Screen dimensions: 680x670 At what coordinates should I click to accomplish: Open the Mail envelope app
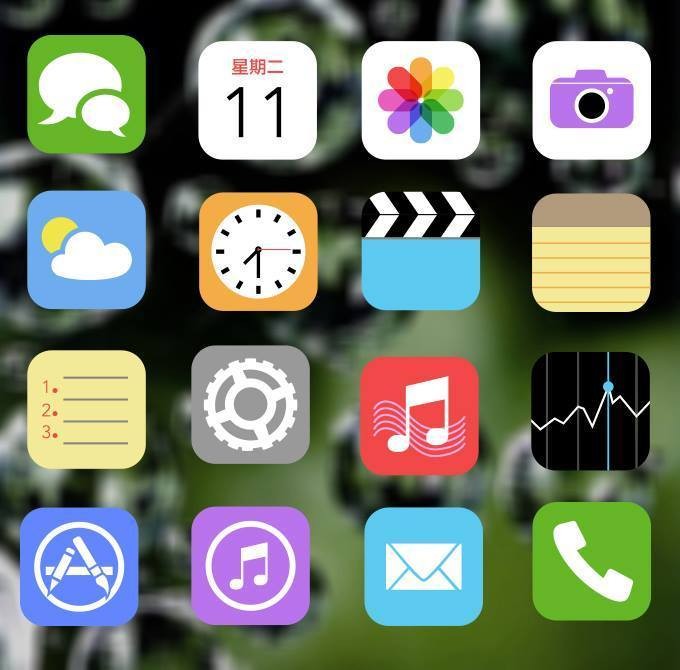click(423, 566)
